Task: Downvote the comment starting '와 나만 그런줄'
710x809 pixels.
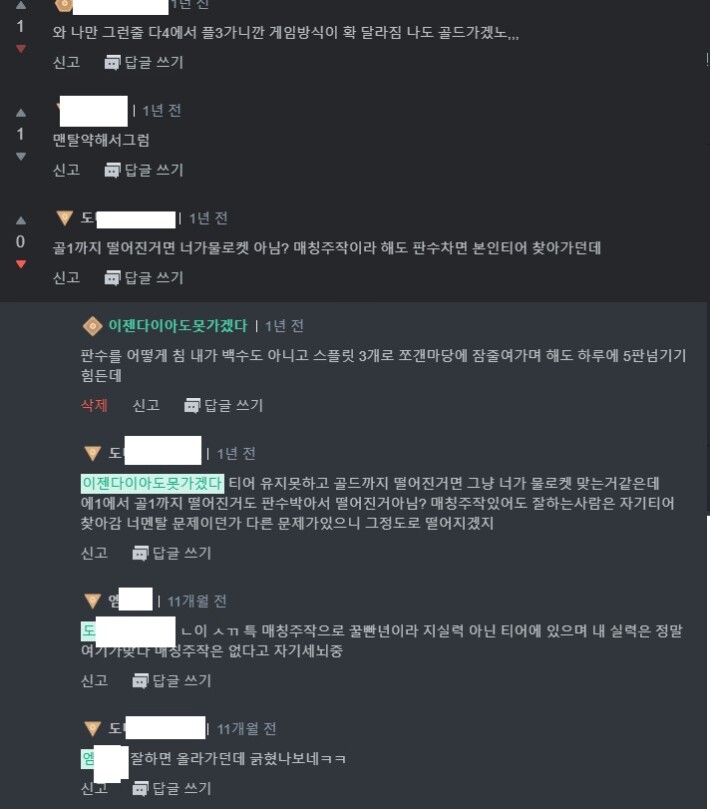Action: tap(20, 48)
